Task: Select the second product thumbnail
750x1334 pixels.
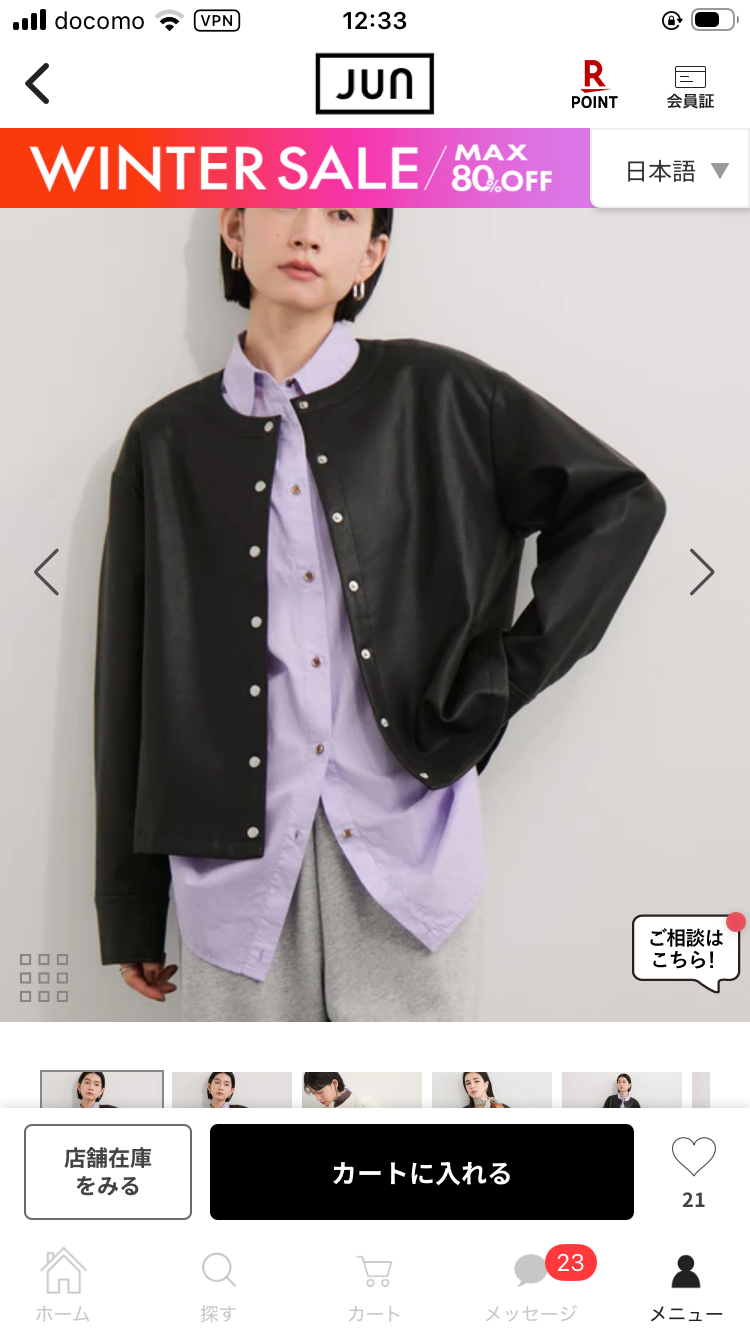Action: click(x=232, y=1090)
